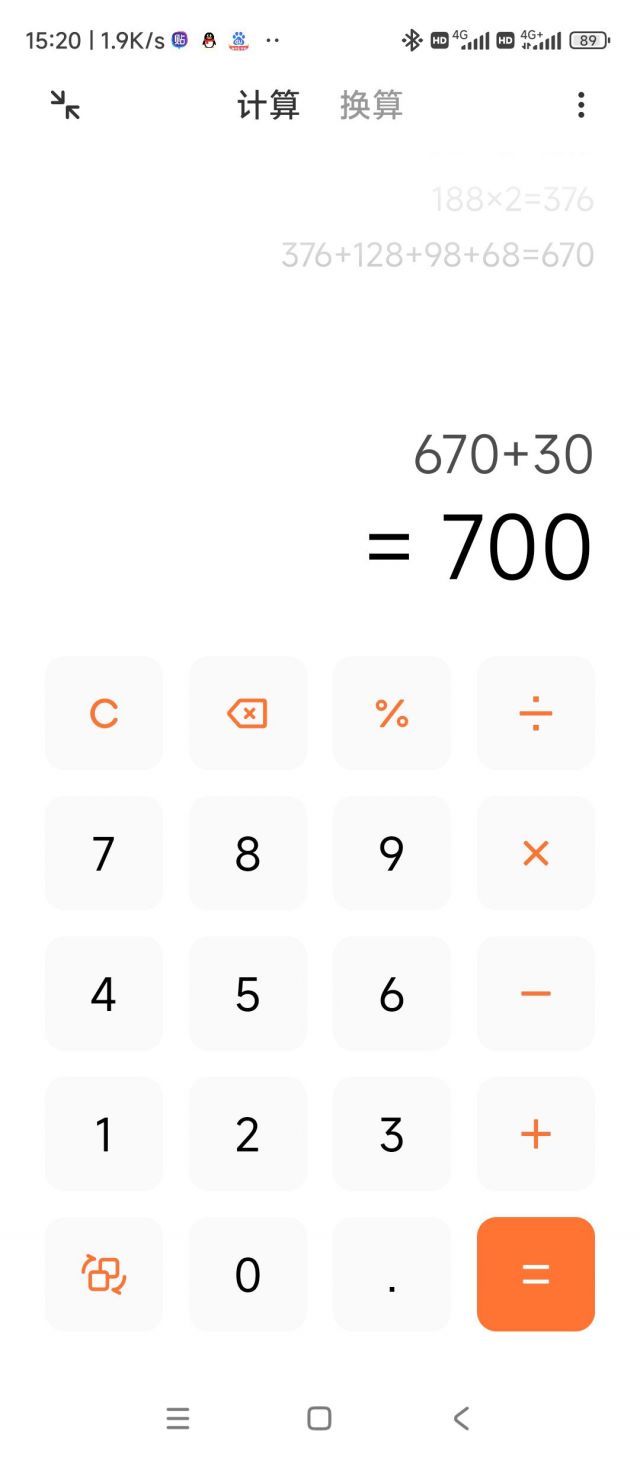Reuse the 188×2=376 history entry
640x1457 pixels.
[x=512, y=200]
